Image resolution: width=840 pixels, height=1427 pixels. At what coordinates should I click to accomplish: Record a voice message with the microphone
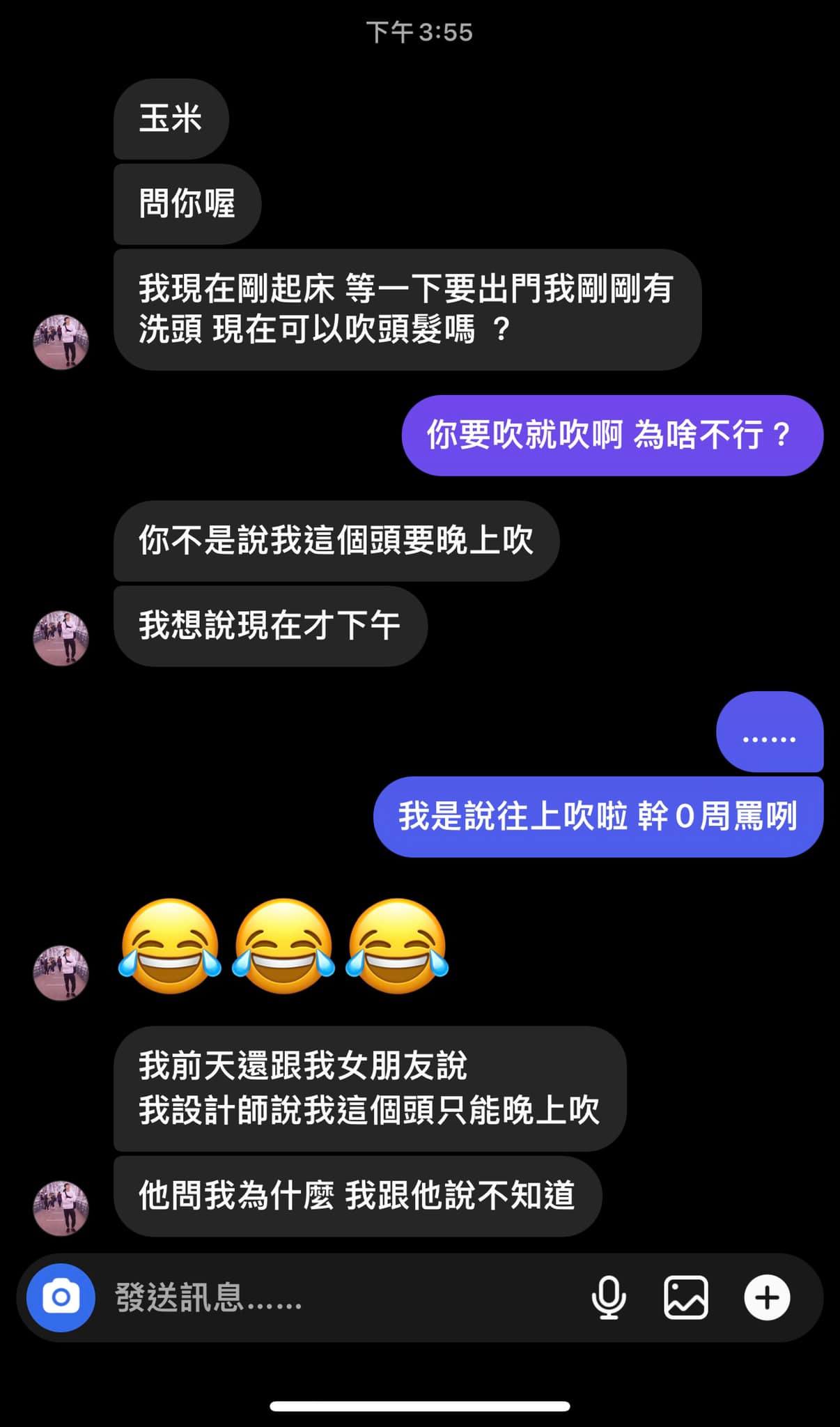[609, 1297]
